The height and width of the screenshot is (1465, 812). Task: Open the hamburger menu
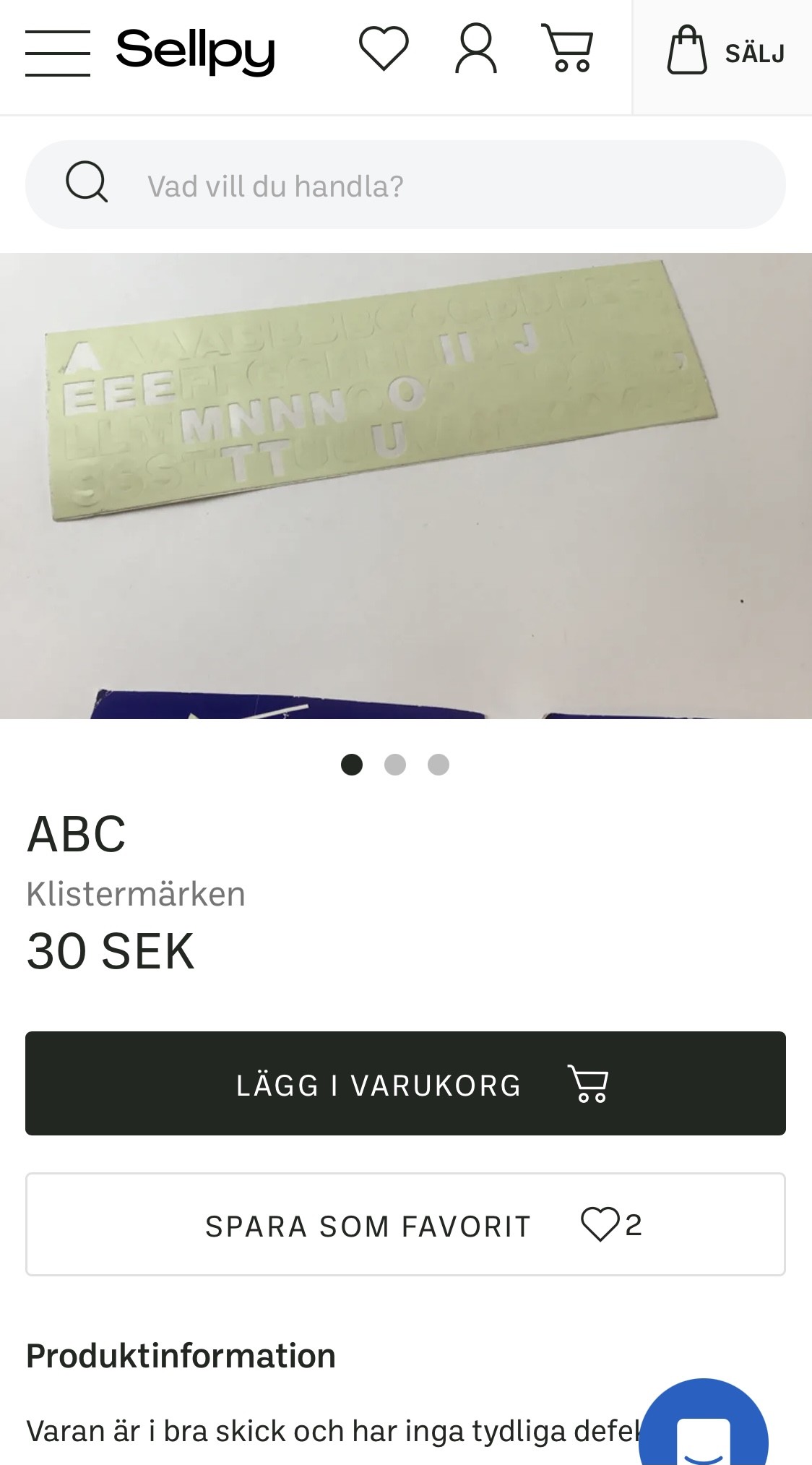coord(57,53)
